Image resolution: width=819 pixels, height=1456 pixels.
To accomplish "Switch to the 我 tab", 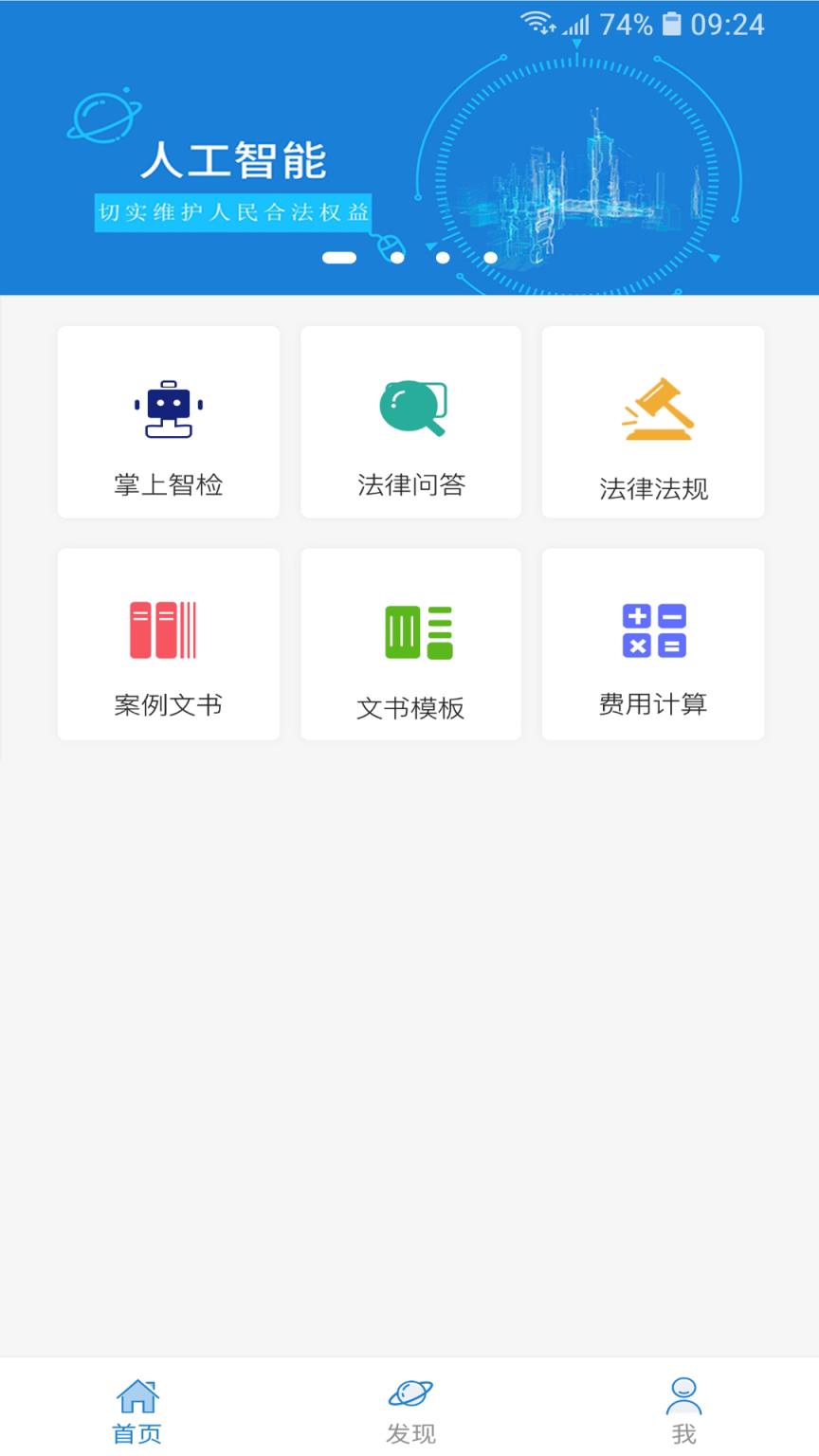I will (684, 1410).
